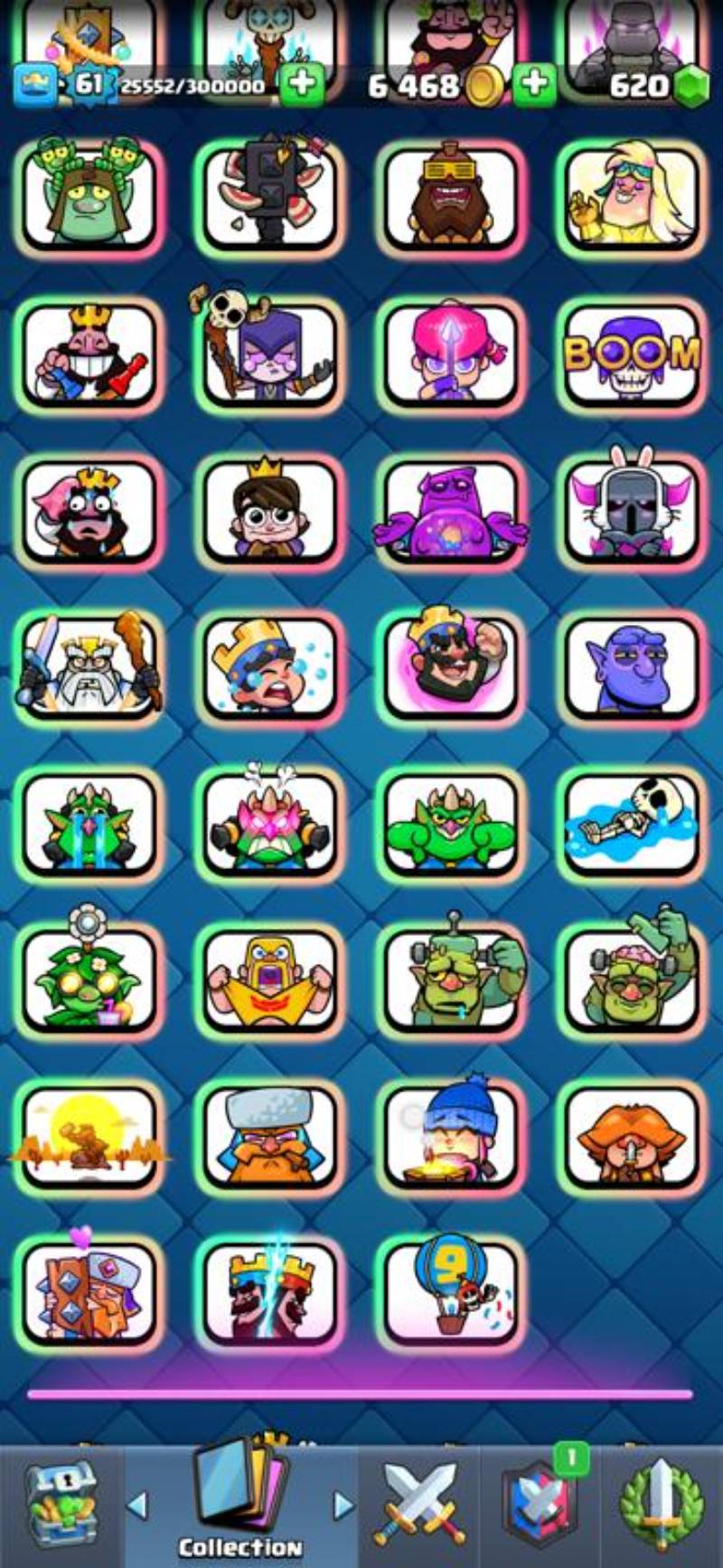The image size is (723, 1568).
Task: Tap the green plus next to gold
Action: pos(535,86)
